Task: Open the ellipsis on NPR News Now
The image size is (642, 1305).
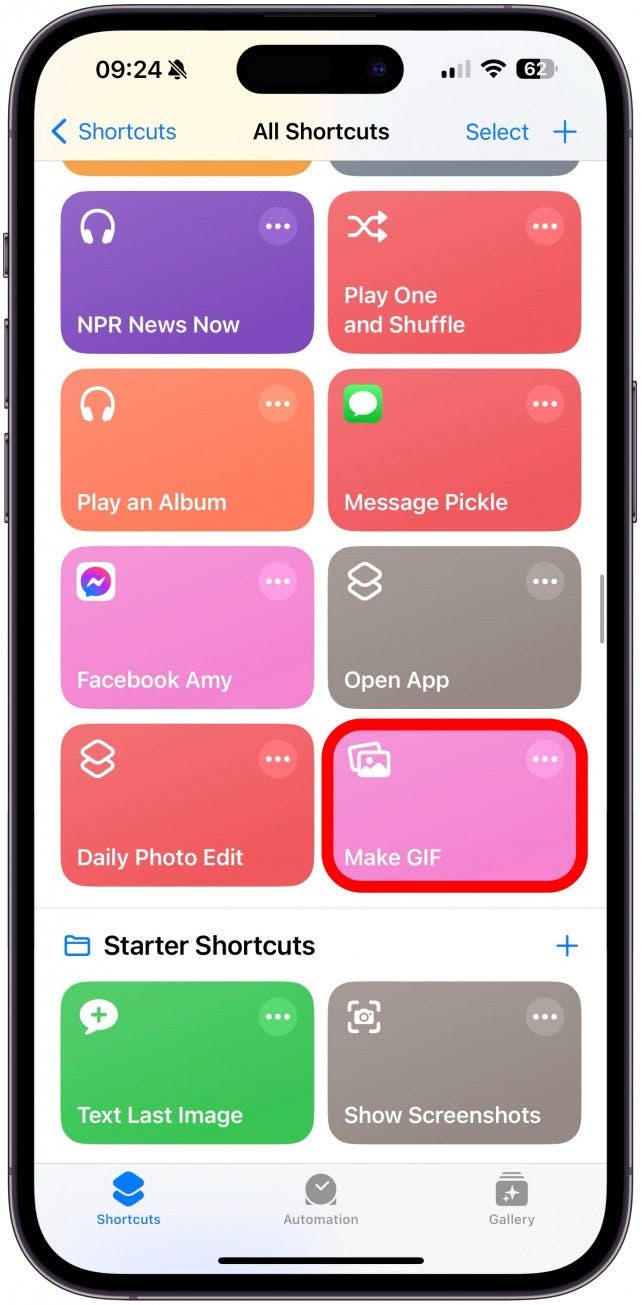Action: point(278,227)
